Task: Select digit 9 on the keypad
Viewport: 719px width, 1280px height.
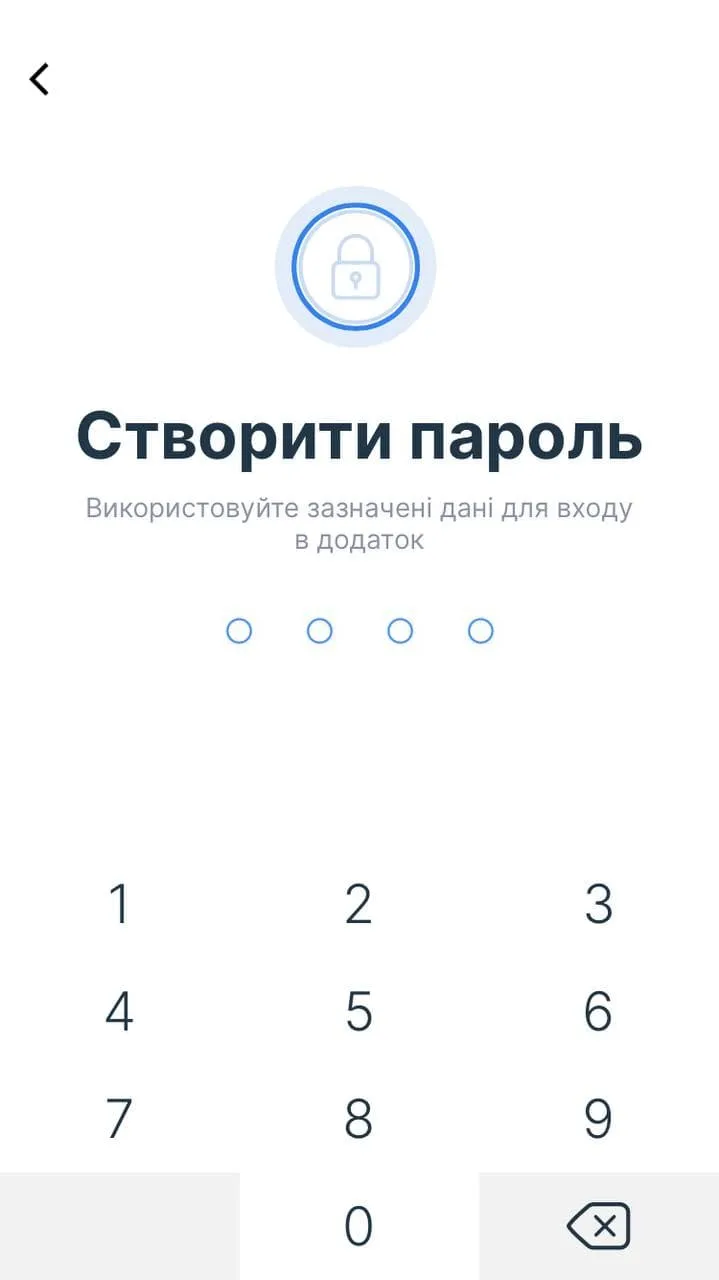Action: point(598,1119)
